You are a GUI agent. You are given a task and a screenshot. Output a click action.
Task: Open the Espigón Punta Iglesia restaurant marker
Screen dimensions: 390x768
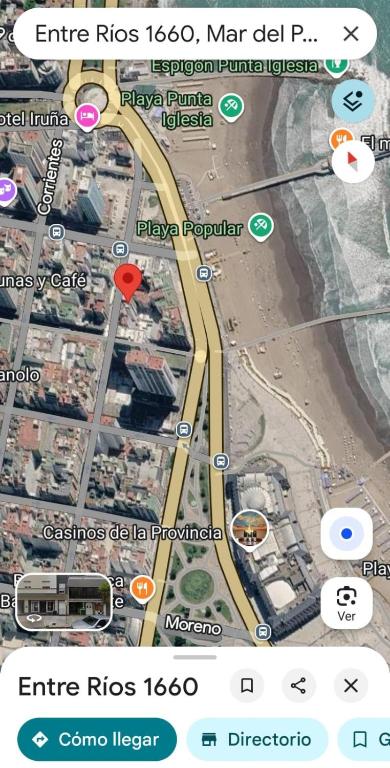point(337,65)
